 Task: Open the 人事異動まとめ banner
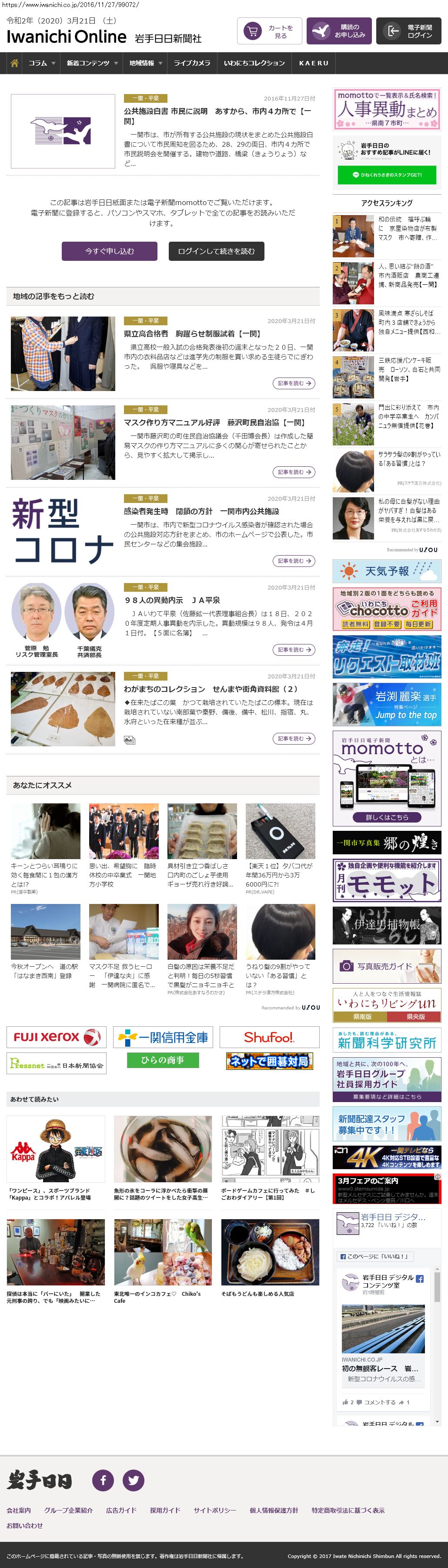pyautogui.click(x=387, y=109)
